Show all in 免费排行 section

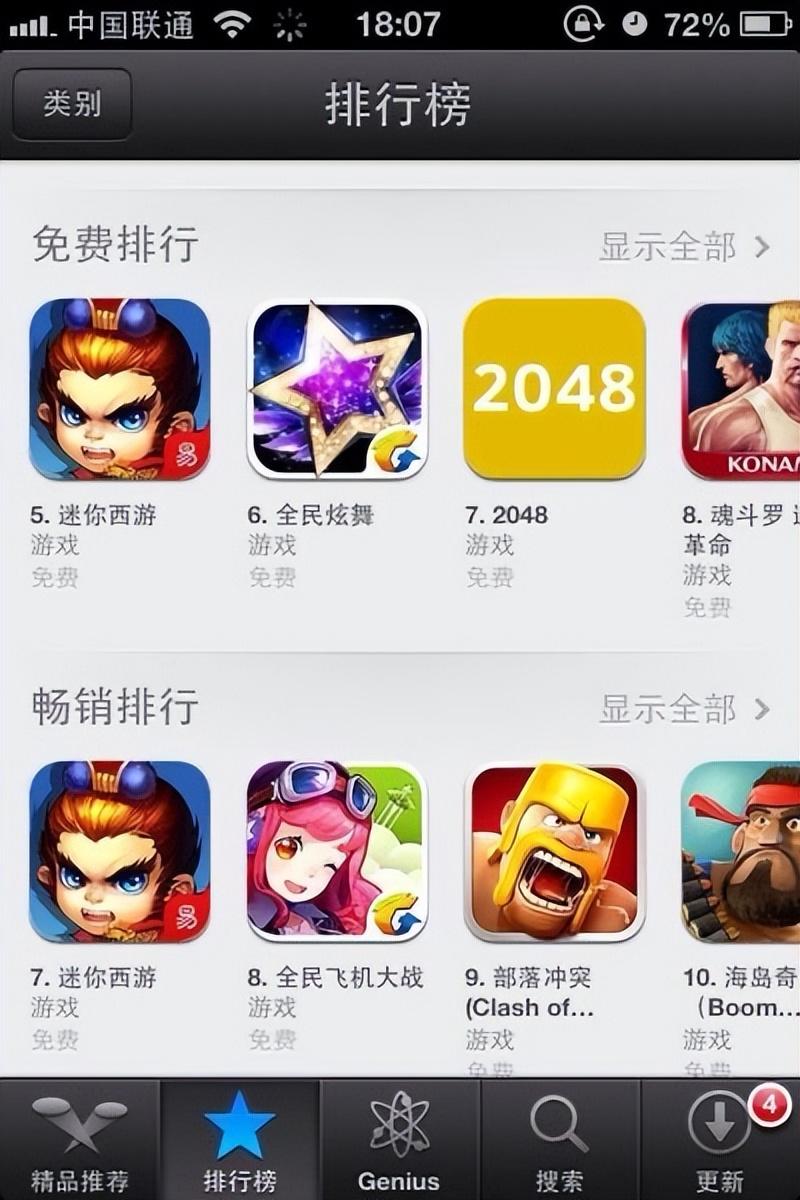[684, 246]
